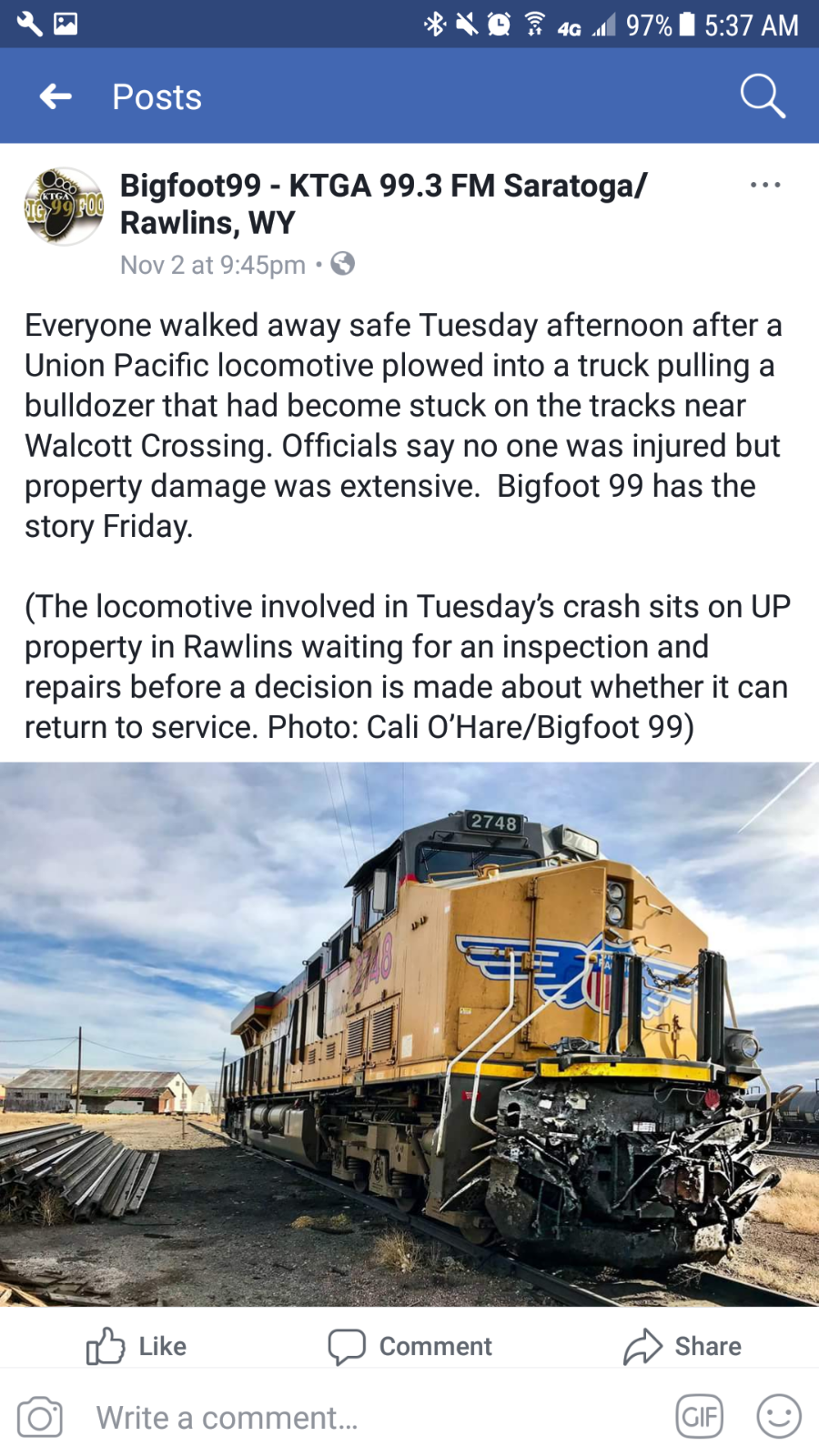Attach a photo using the camera icon
Image resolution: width=819 pixels, height=1456 pixels.
[40, 1417]
